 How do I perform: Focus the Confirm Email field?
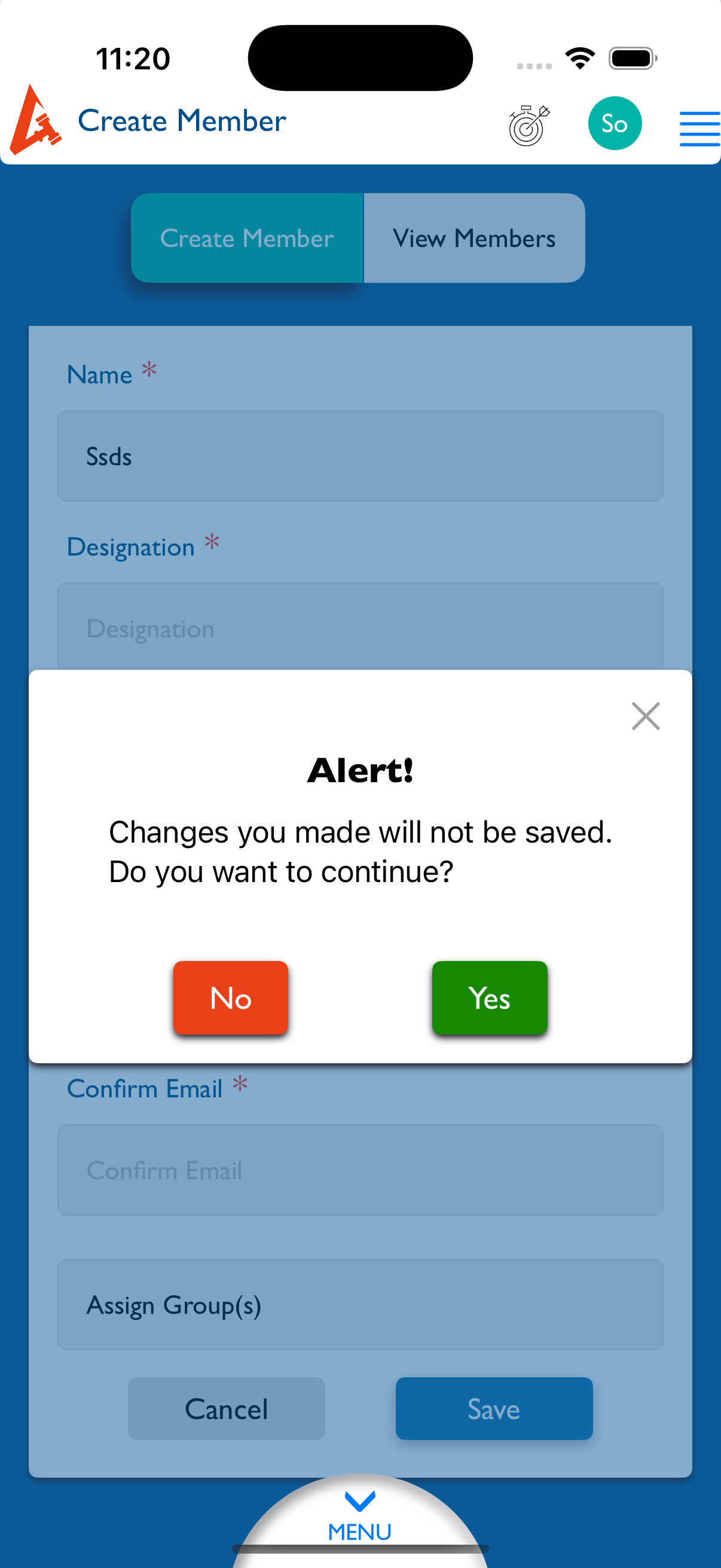(x=360, y=1169)
